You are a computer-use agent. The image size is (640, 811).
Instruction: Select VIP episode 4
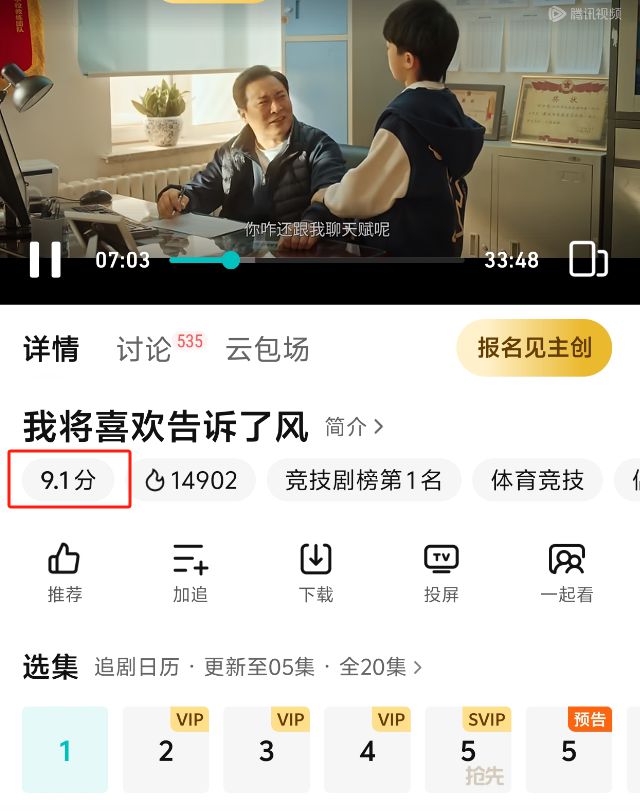[367, 750]
